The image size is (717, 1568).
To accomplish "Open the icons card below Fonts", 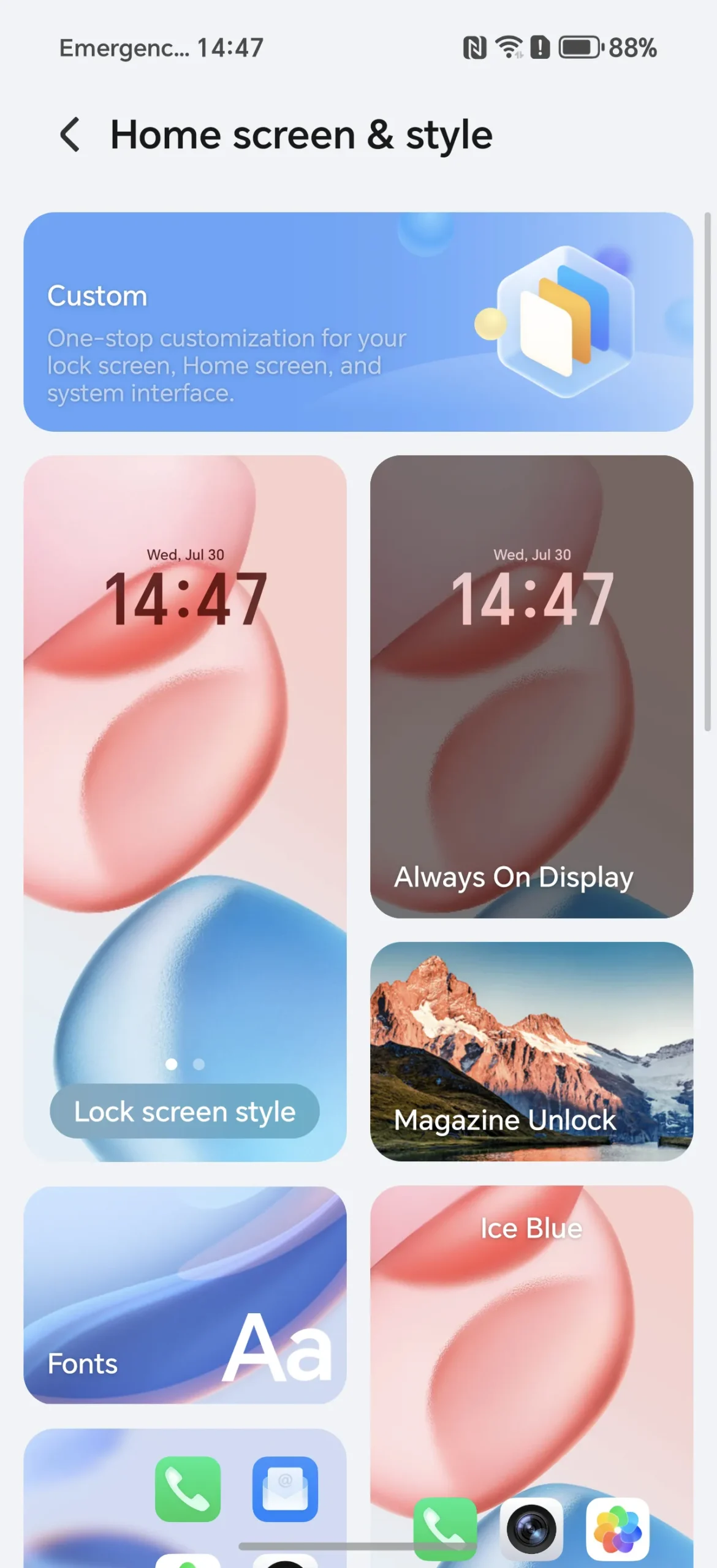I will pyautogui.click(x=185, y=1498).
